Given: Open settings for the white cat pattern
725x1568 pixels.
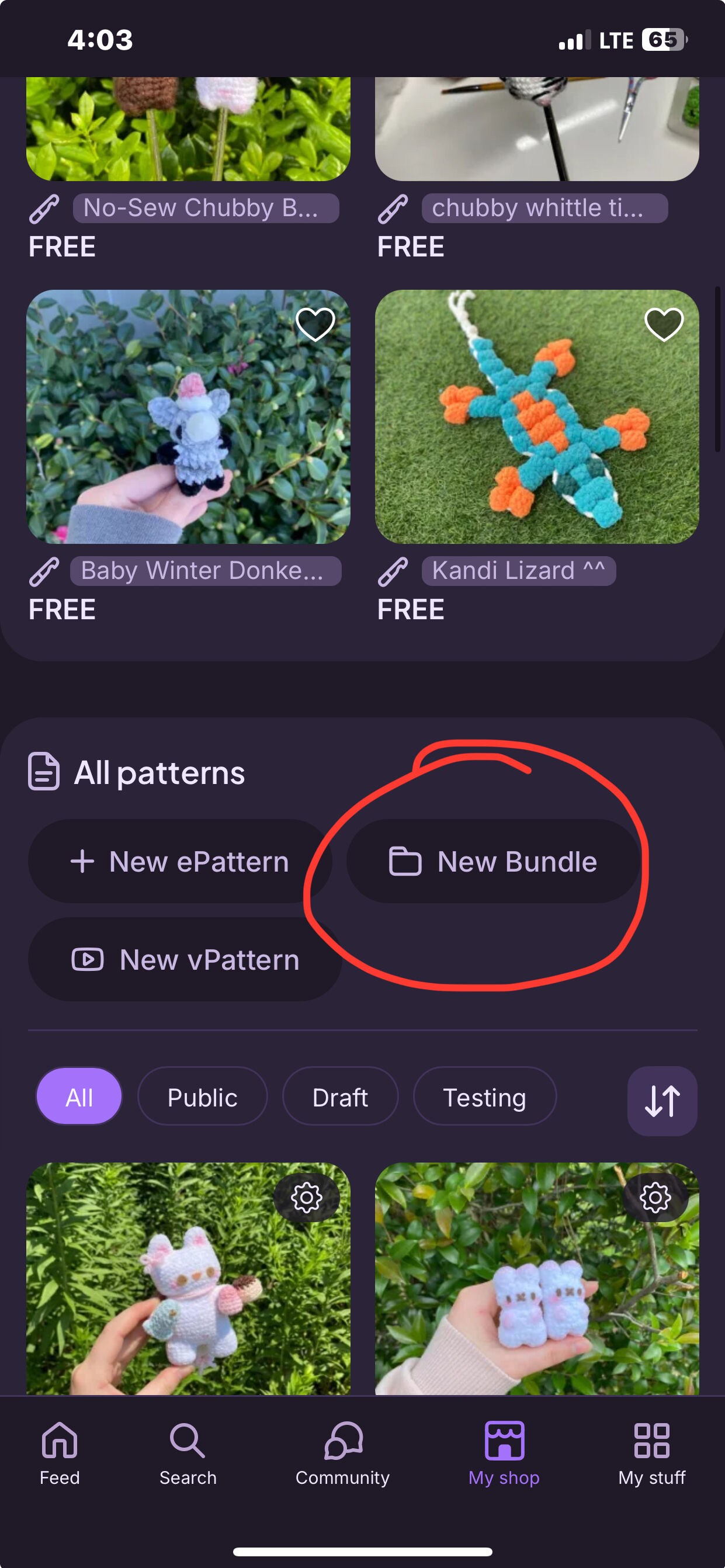Looking at the screenshot, I should click(x=306, y=1197).
